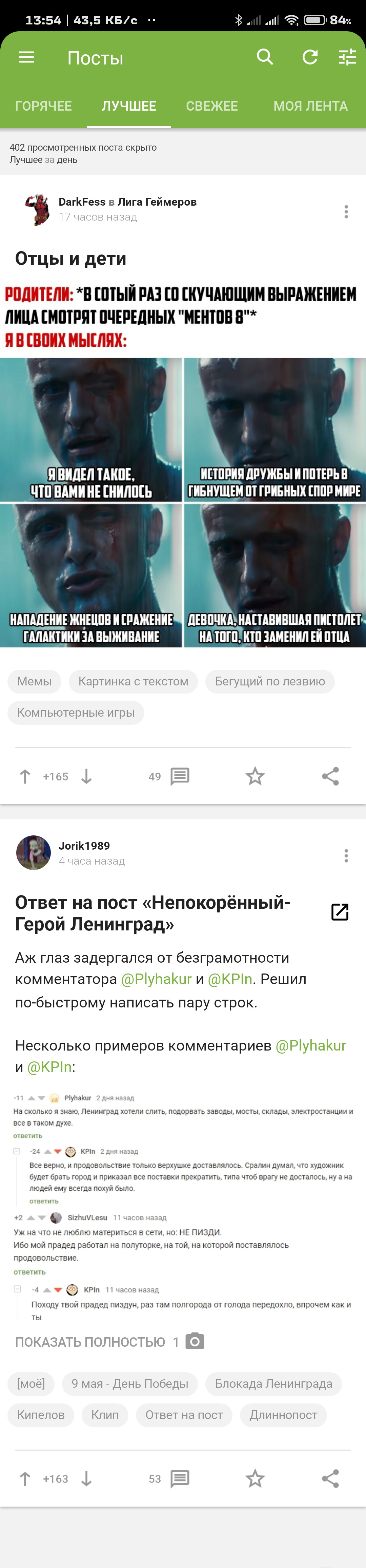Open the original post being answered
The image size is (366, 1568).
click(x=340, y=912)
